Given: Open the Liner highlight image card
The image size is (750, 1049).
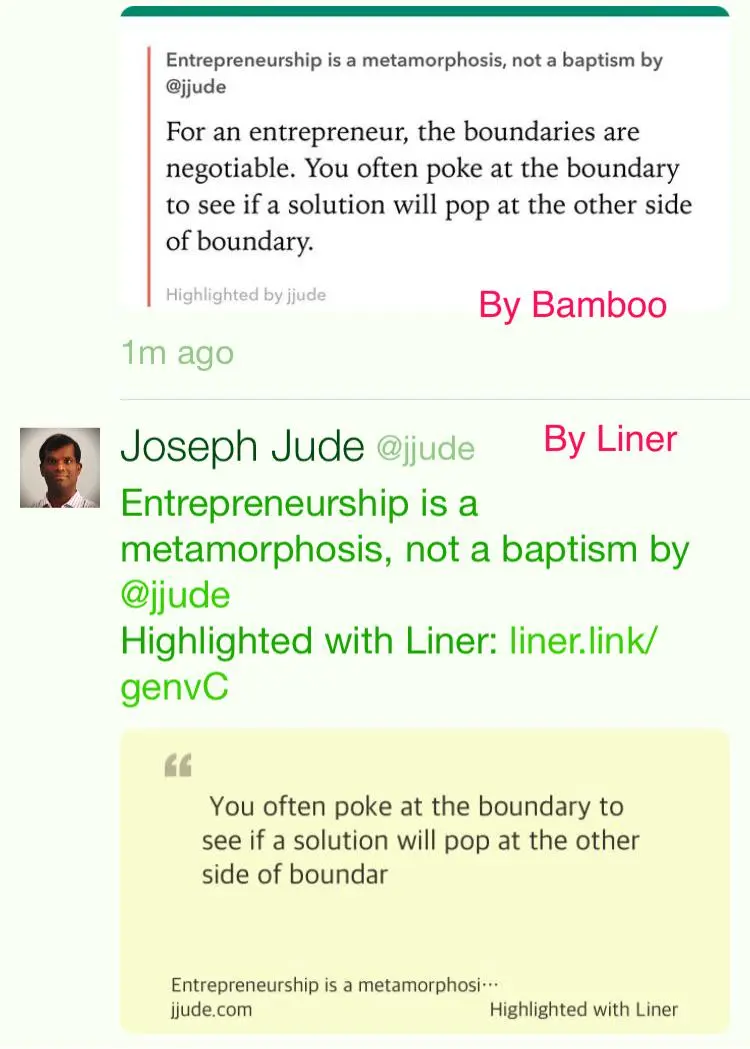Looking at the screenshot, I should coord(425,880).
